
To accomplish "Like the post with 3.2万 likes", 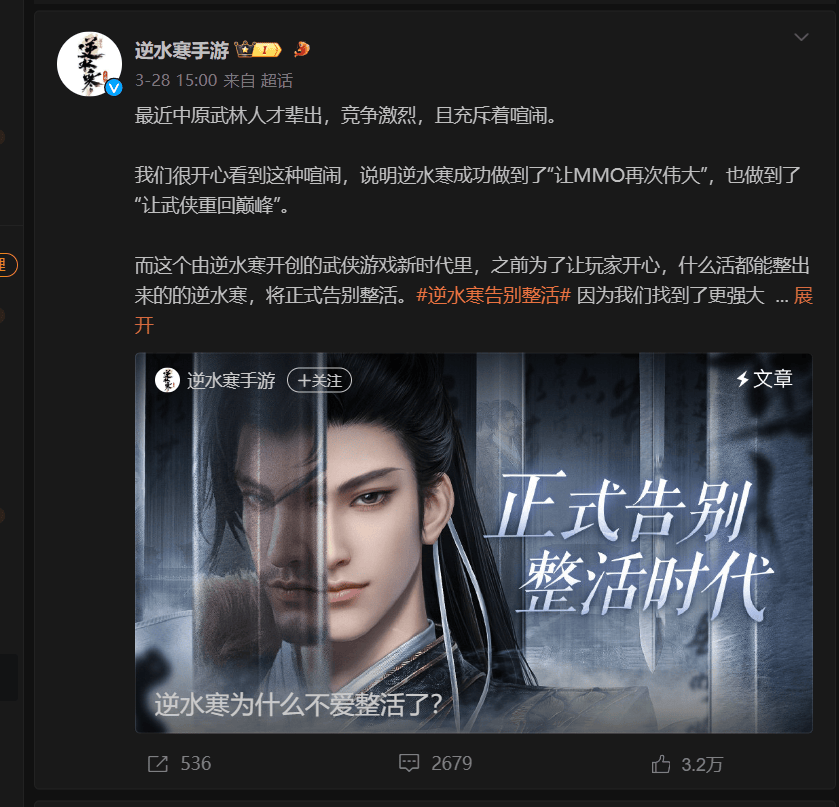I will (686, 764).
